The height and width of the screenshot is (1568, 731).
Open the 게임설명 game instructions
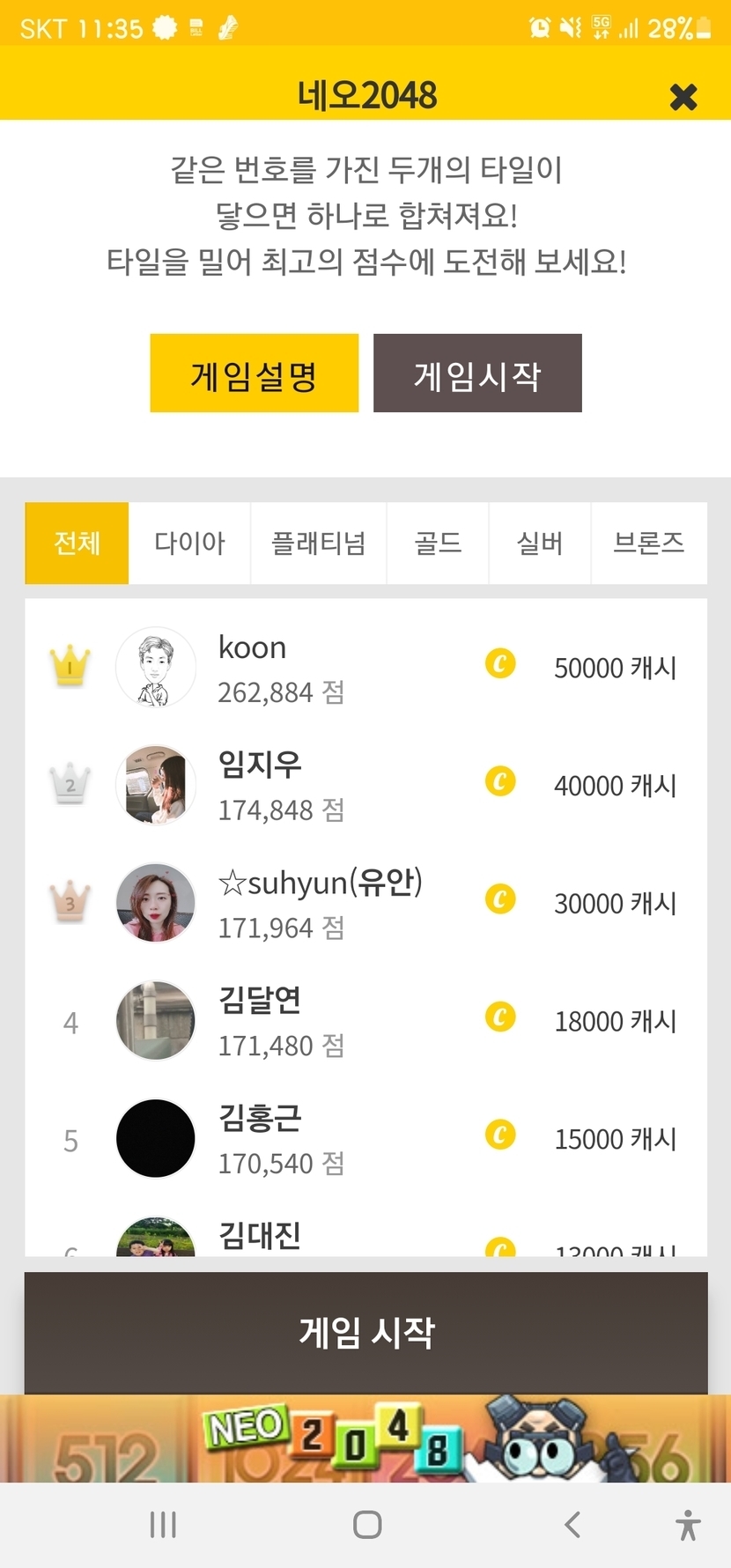tap(255, 374)
